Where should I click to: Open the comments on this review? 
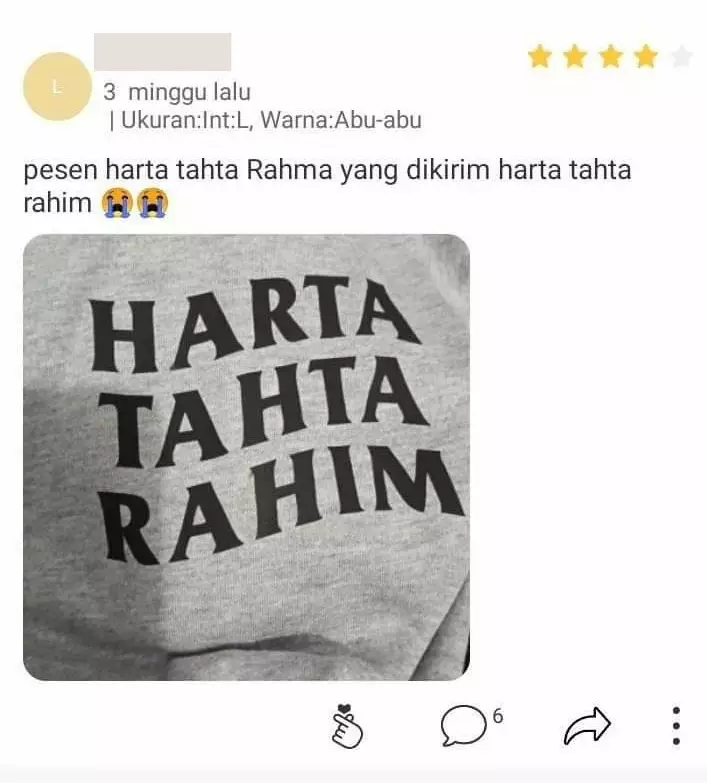462,726
